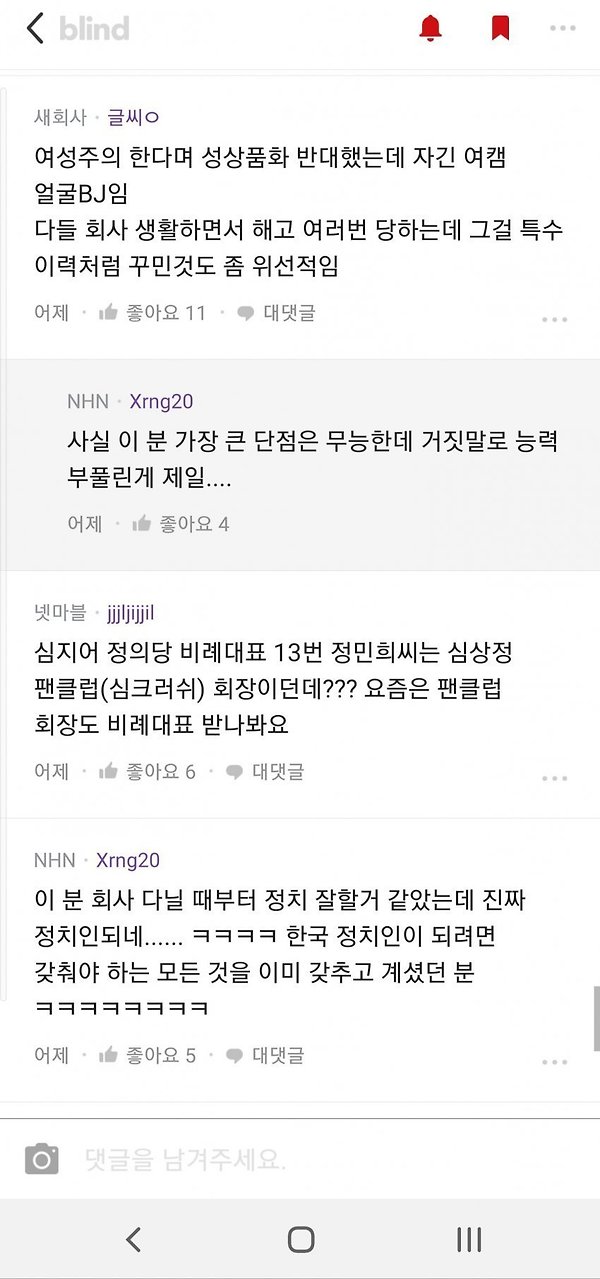
Task: Like the 넷마블 jjjljijjil comment
Action: pos(147,771)
